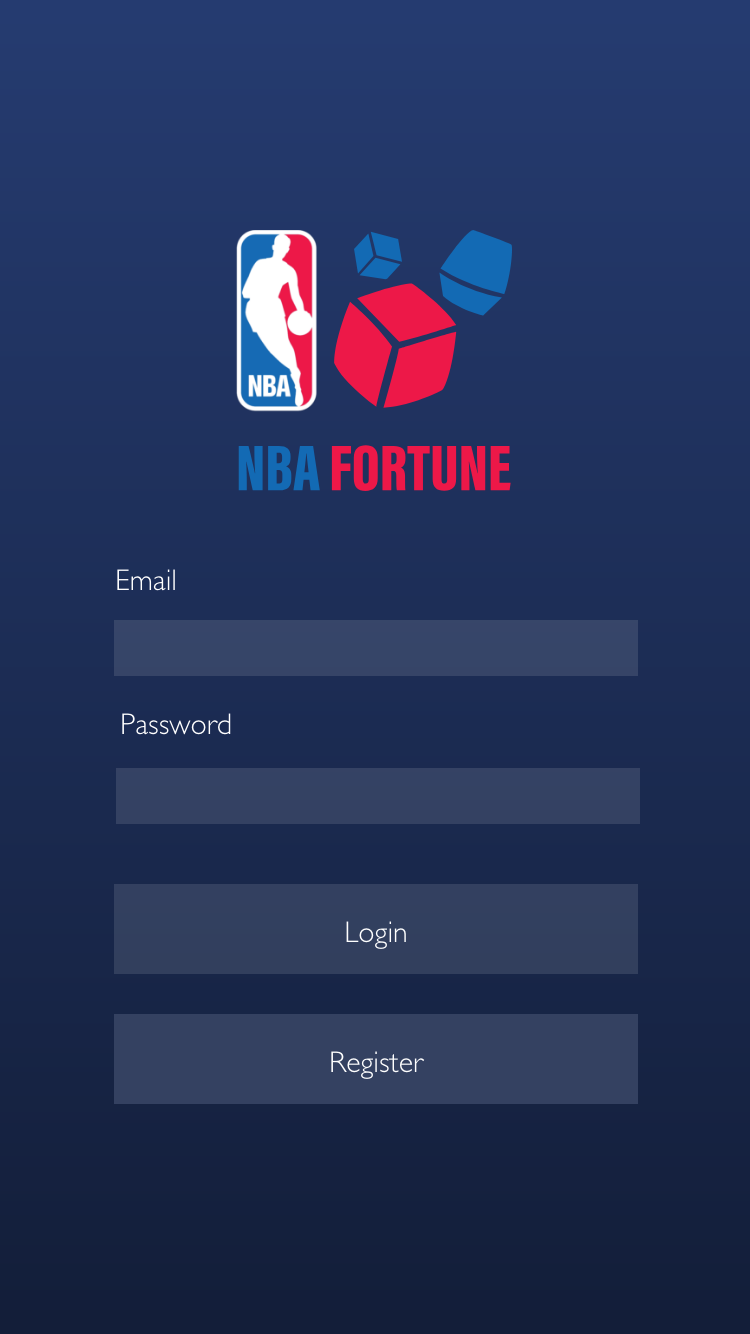
Task: Select the Password field
Action: coord(377,796)
